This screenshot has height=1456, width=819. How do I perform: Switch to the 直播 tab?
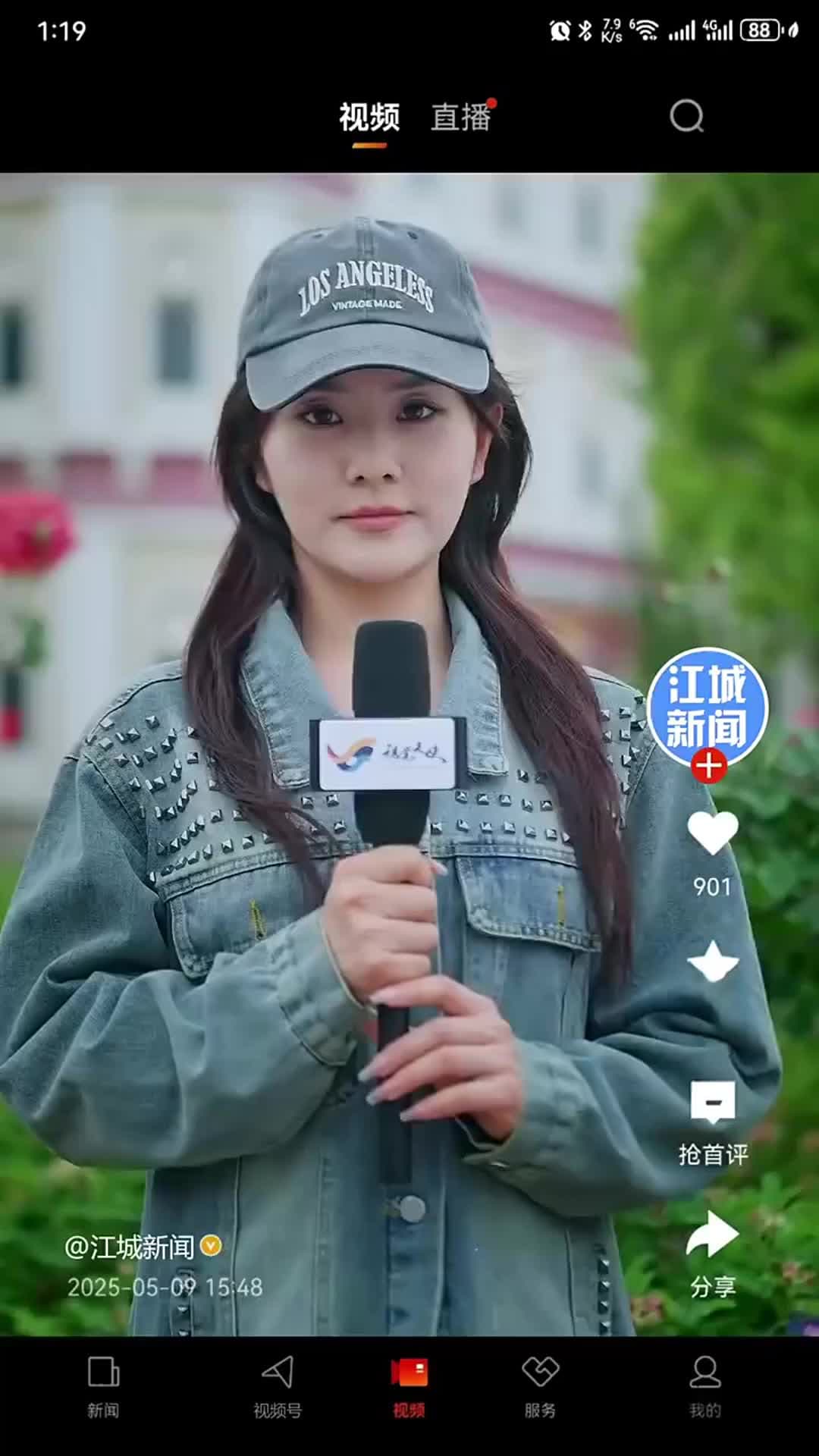[x=461, y=118]
